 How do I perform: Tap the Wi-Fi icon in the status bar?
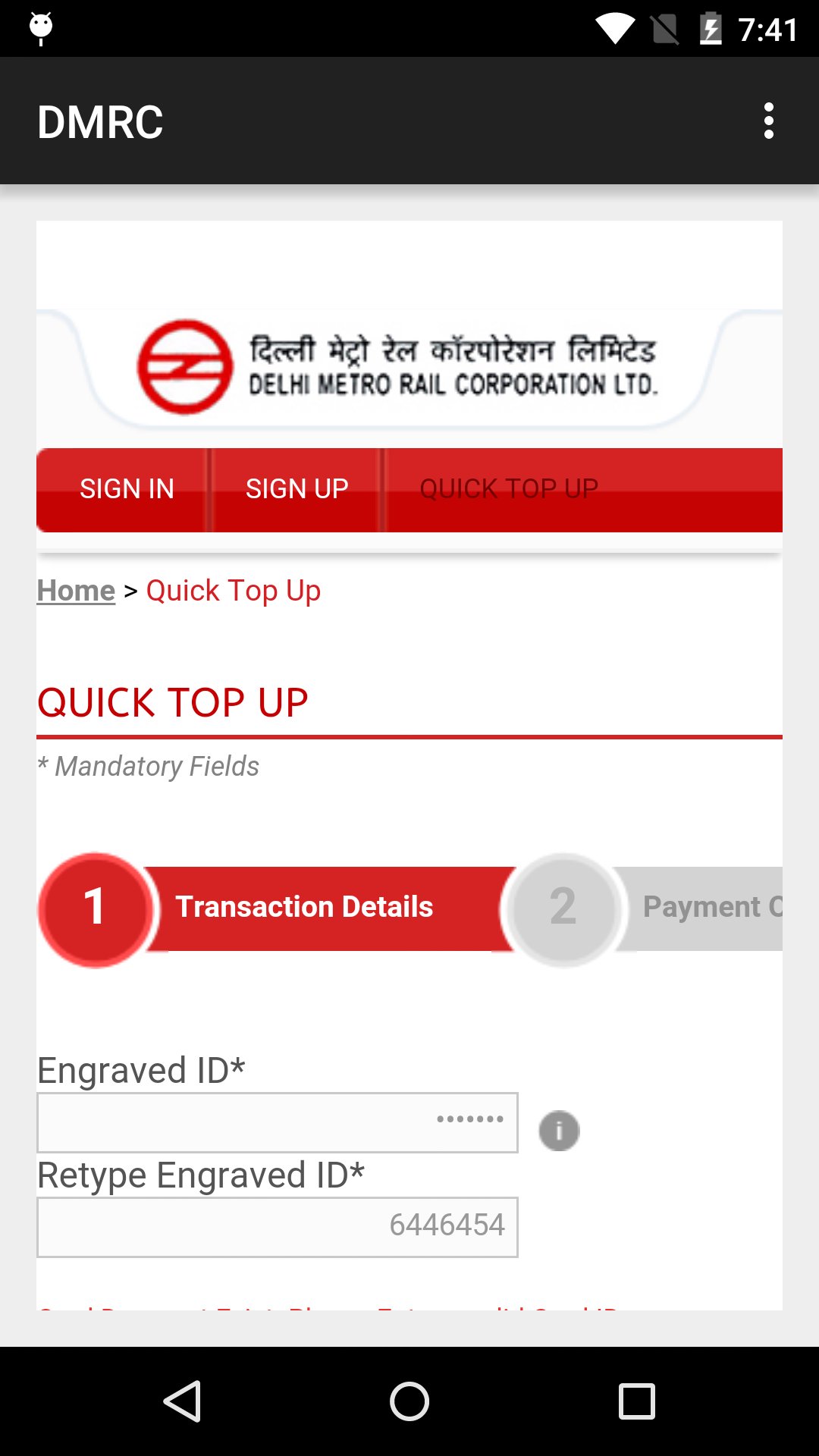616,30
